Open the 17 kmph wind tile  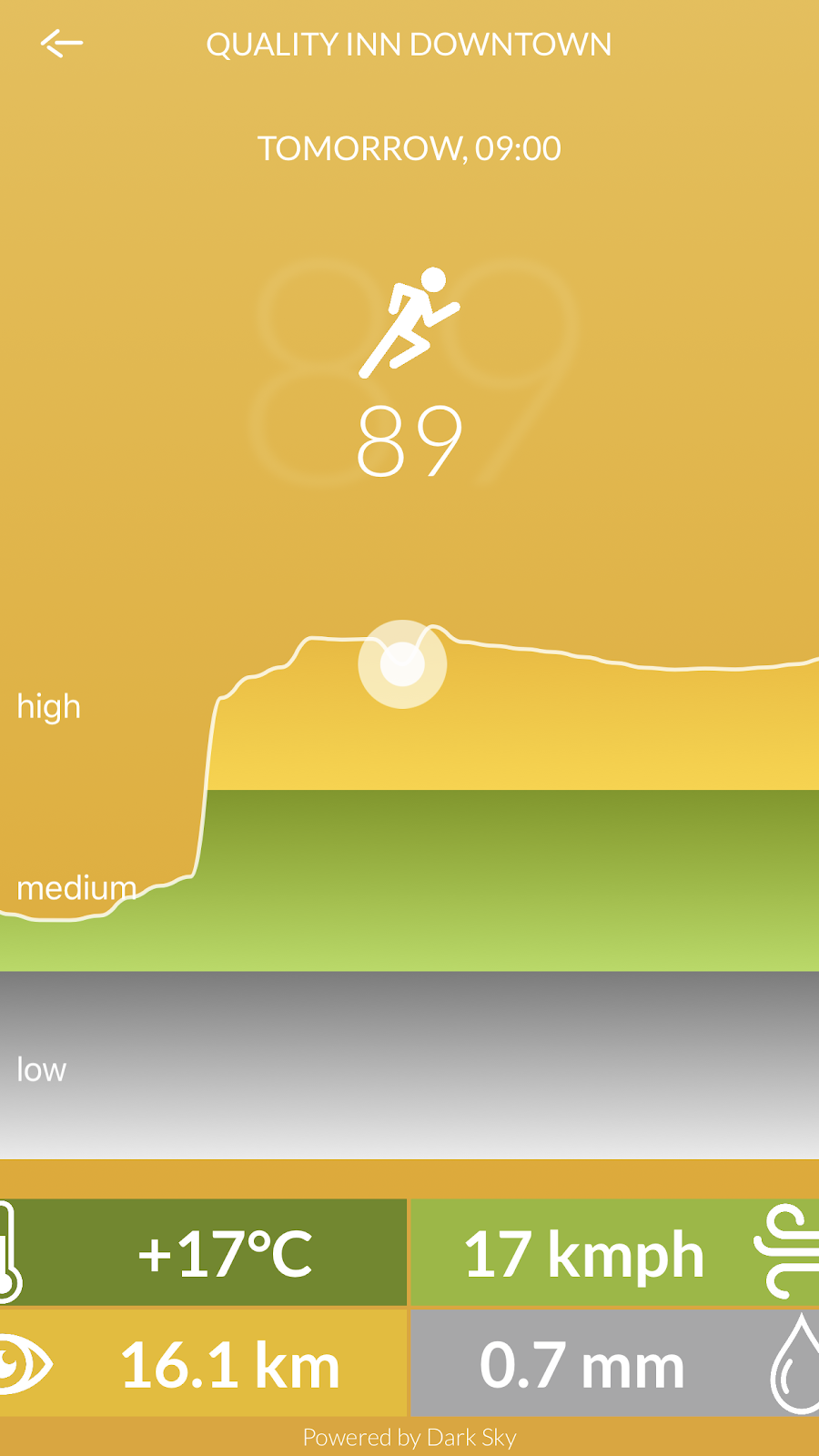point(615,1253)
